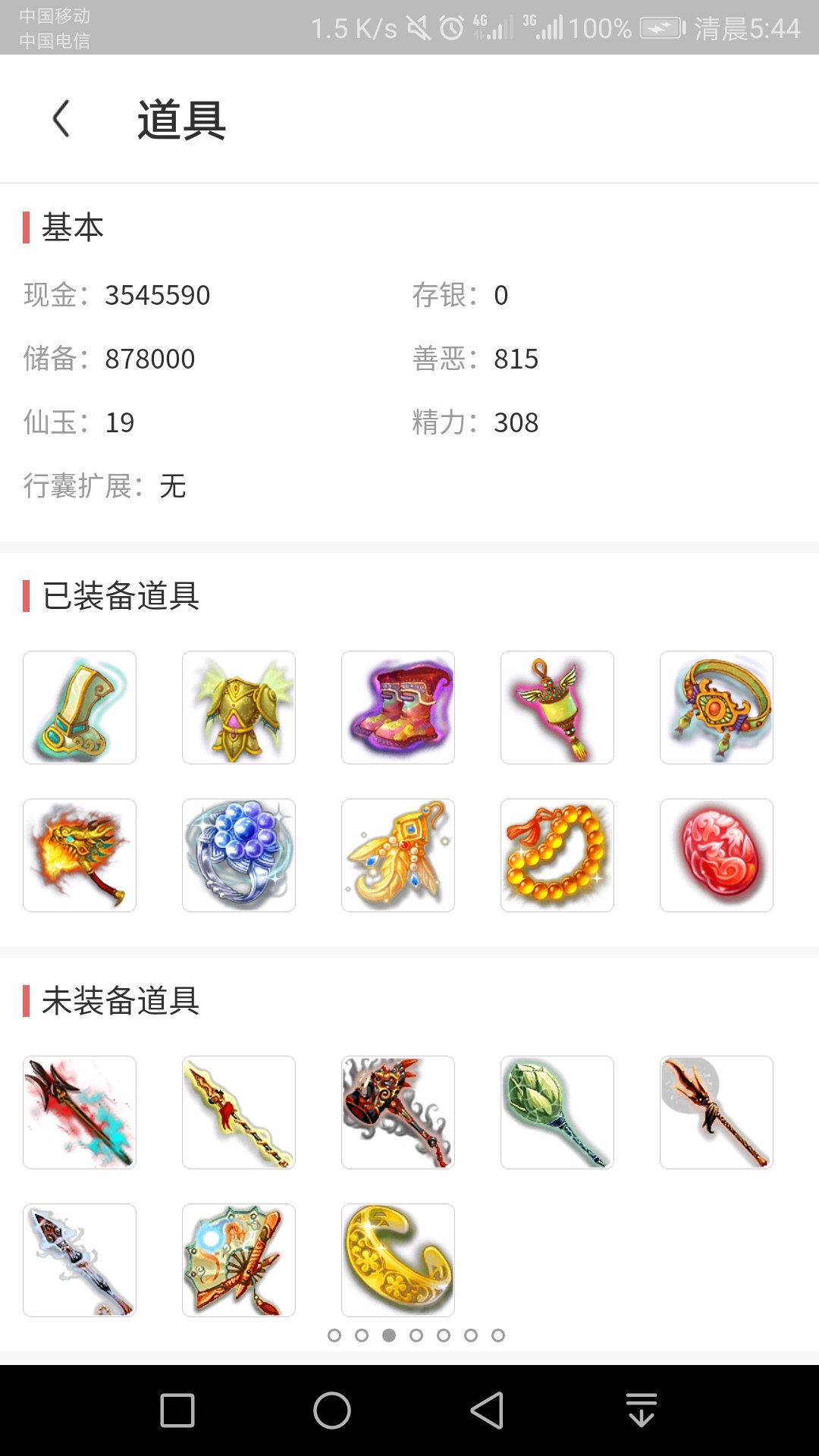819x1456 pixels.
Task: Open the equipped green helmet item
Action: tap(80, 708)
